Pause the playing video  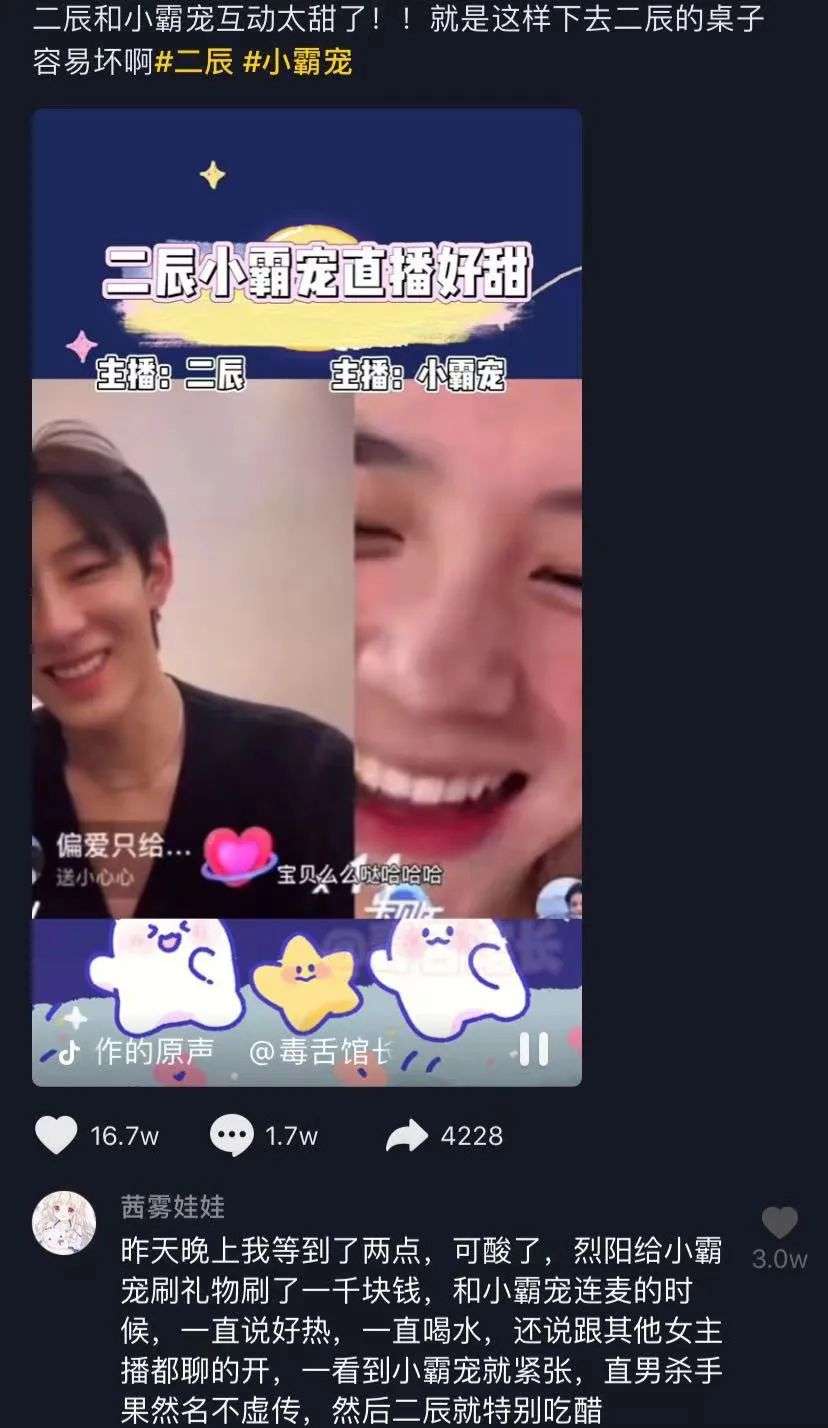point(533,1049)
